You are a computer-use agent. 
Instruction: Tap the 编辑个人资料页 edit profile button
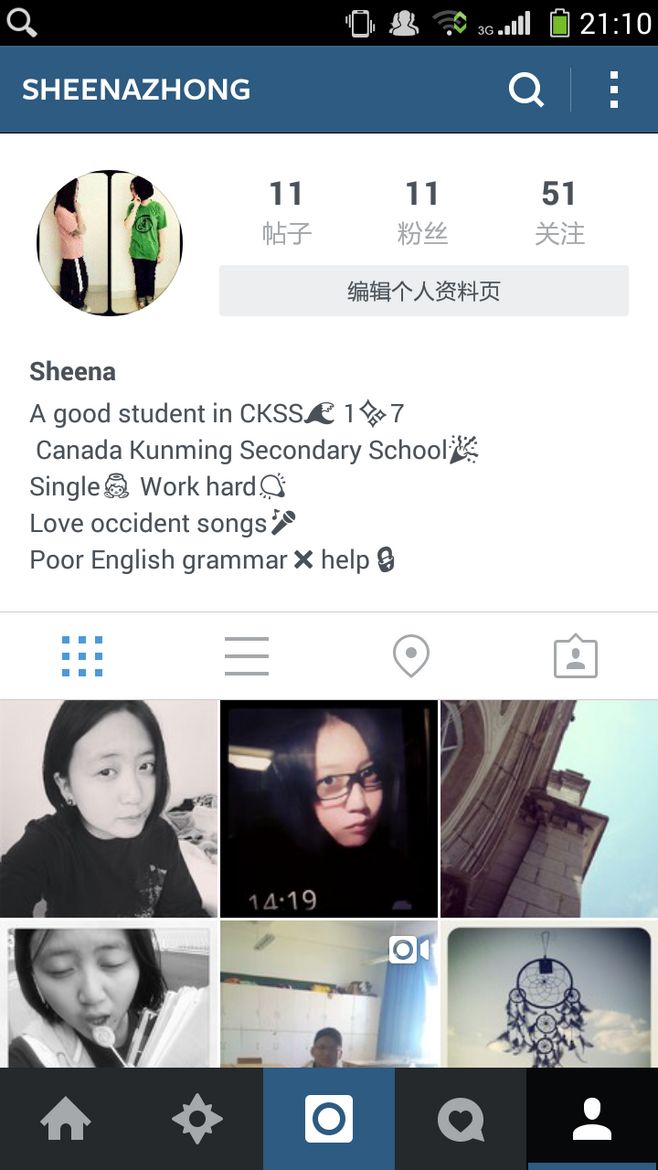coord(424,291)
